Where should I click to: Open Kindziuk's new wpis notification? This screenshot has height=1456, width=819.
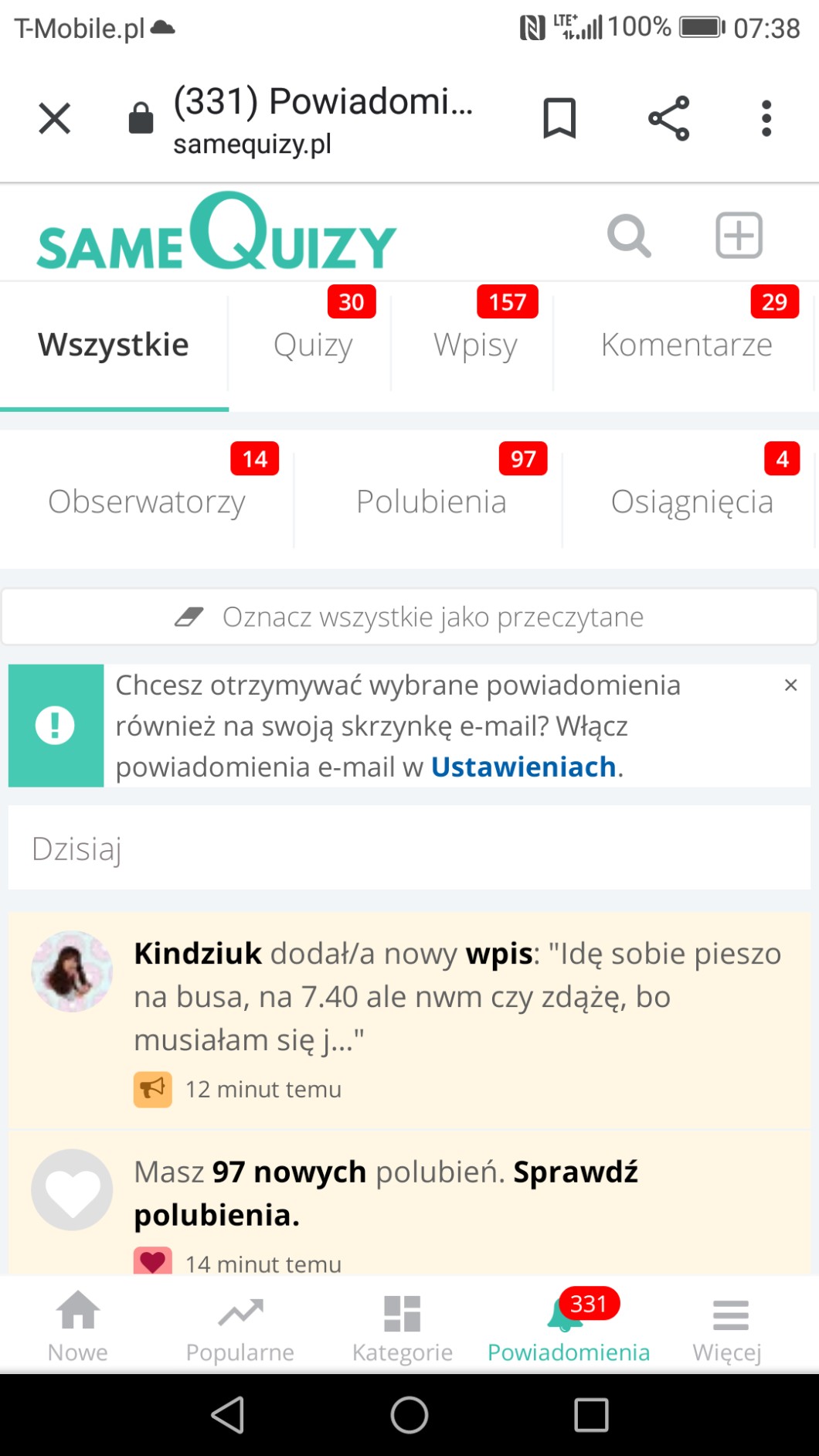click(x=456, y=997)
